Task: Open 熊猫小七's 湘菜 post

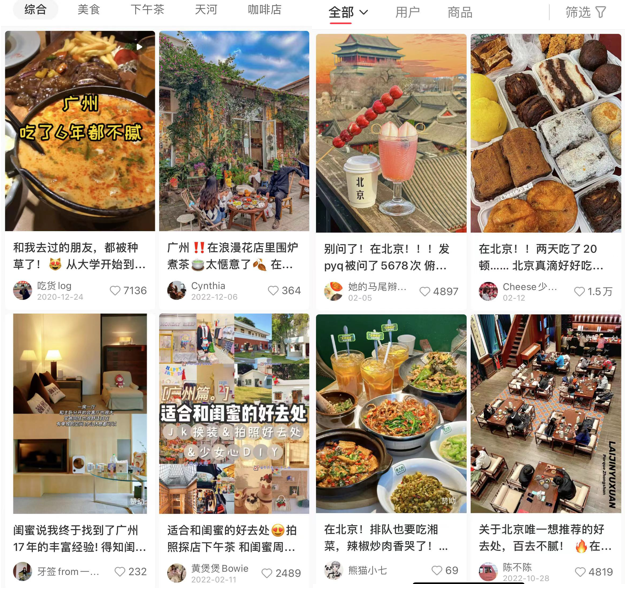Action: (x=391, y=415)
